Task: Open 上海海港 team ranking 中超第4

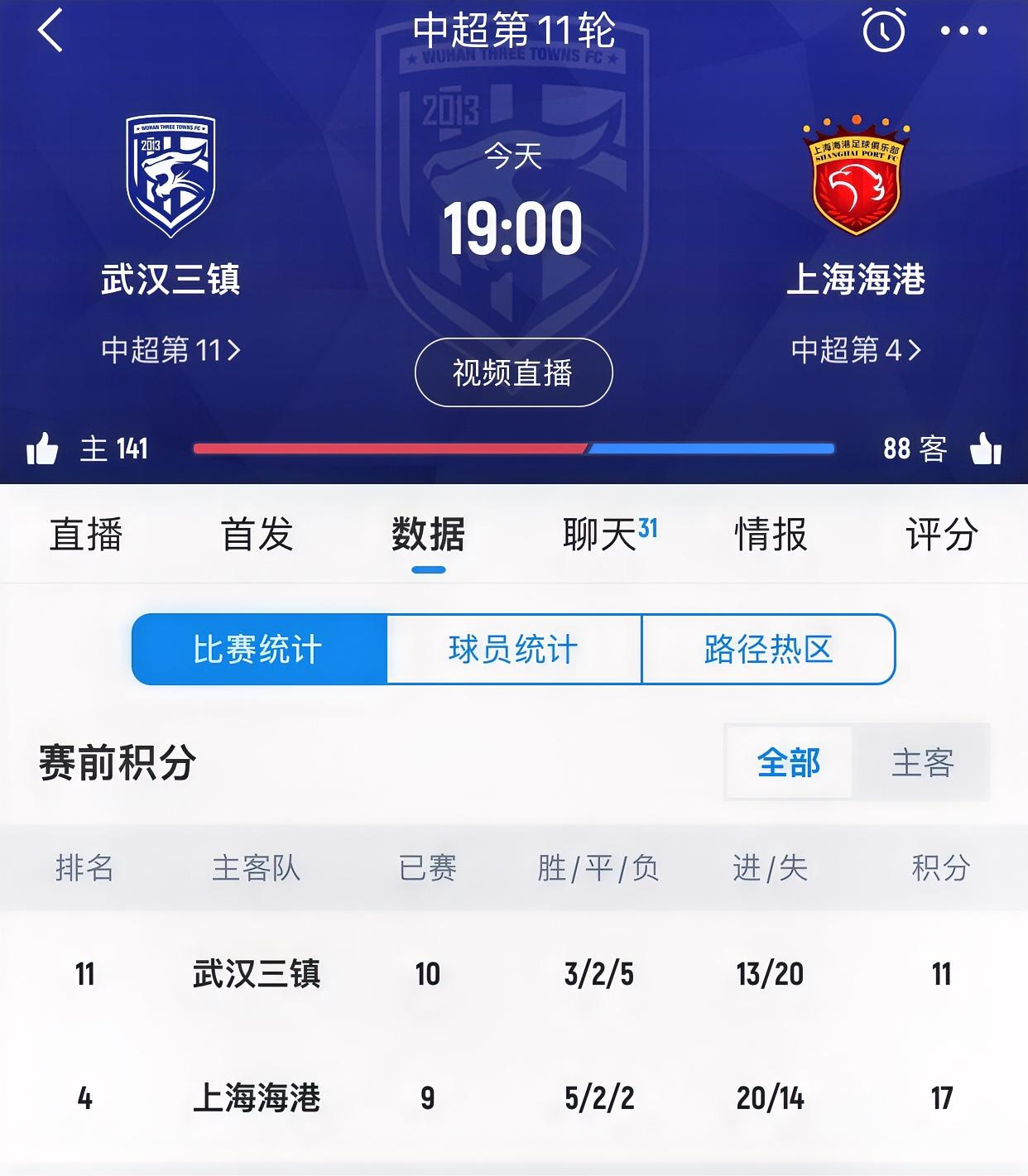Action: coord(855,350)
